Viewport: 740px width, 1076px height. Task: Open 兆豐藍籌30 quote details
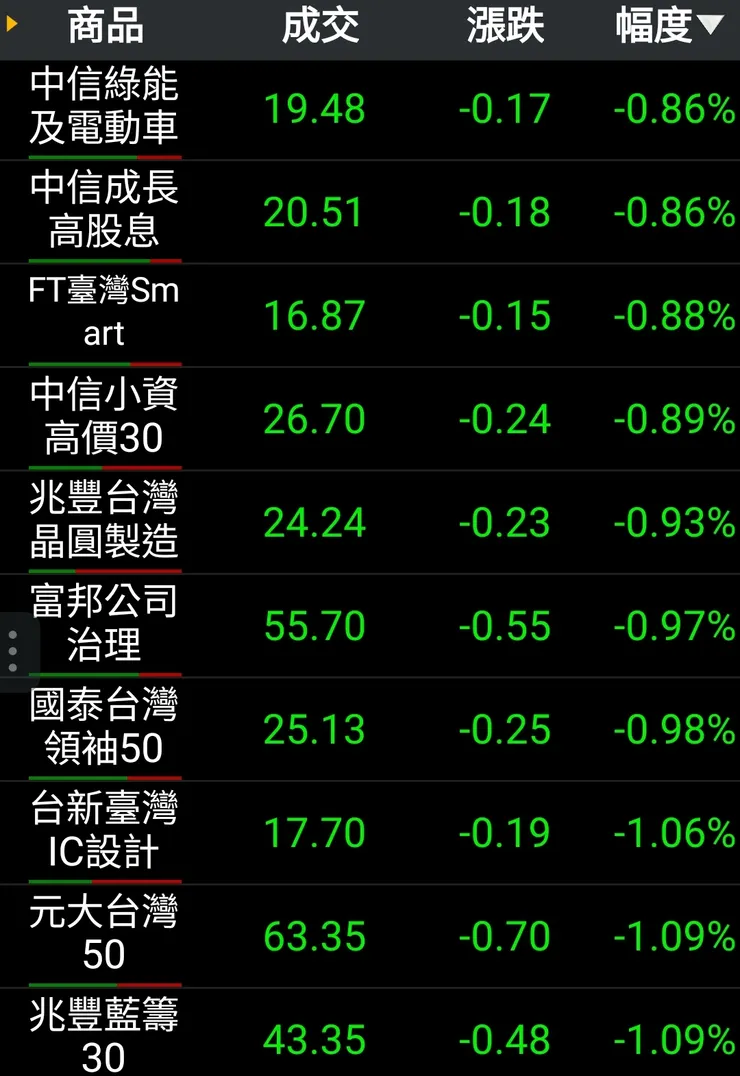click(104, 1036)
